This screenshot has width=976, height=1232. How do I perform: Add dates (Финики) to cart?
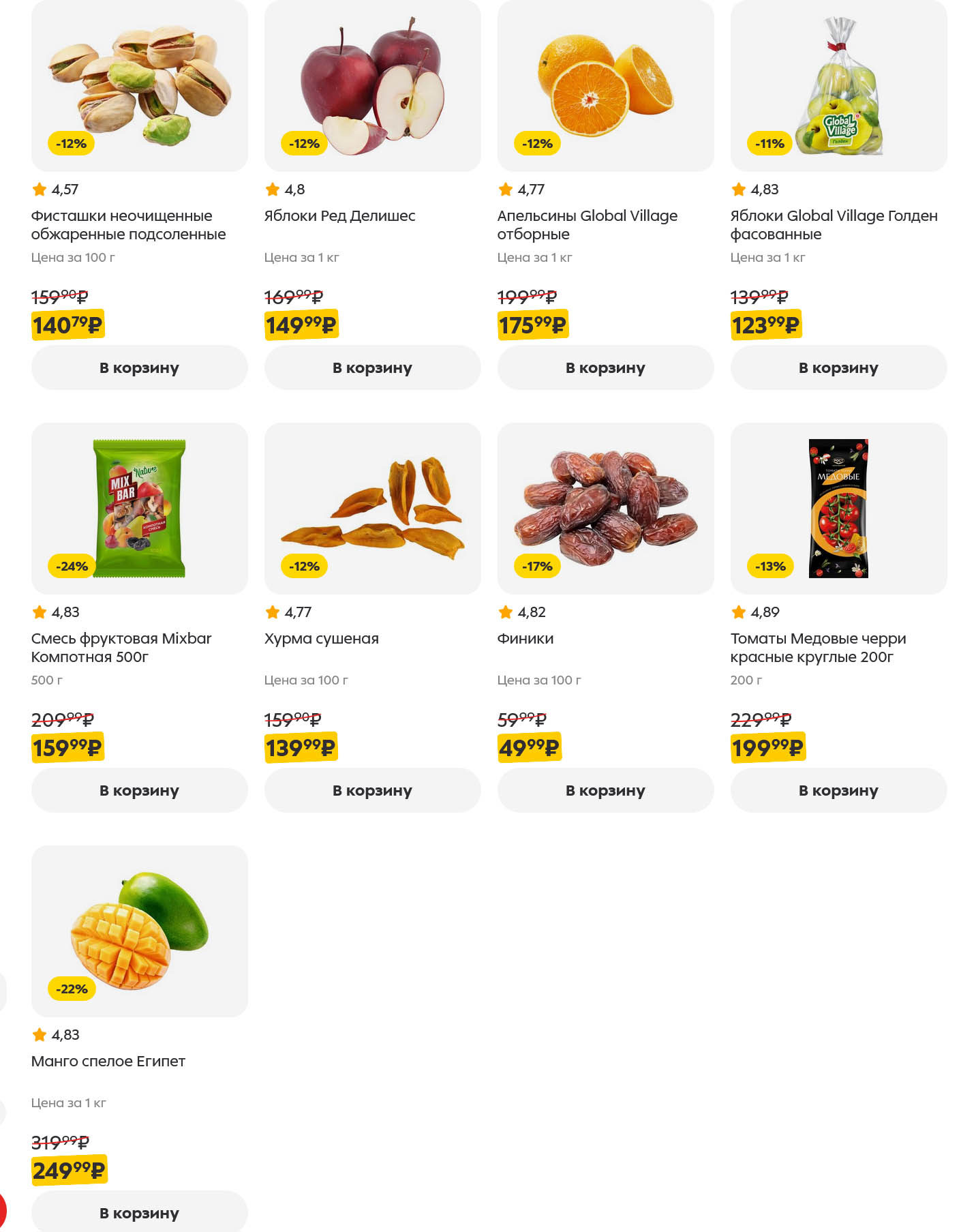click(605, 790)
